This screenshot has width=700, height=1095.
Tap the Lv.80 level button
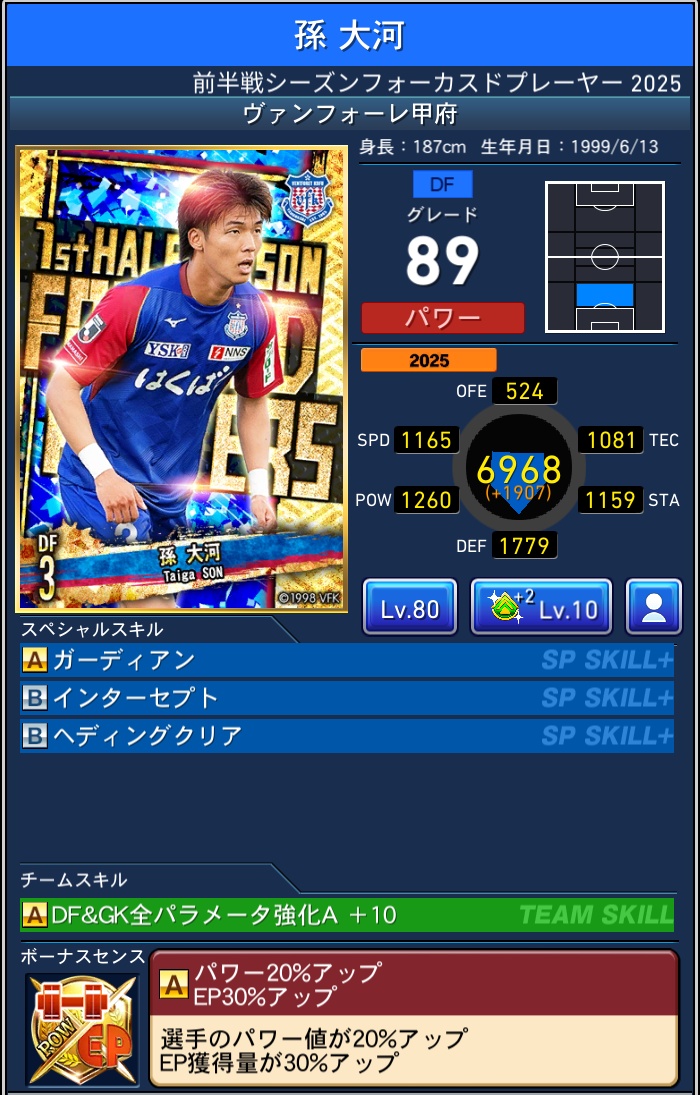[409, 607]
